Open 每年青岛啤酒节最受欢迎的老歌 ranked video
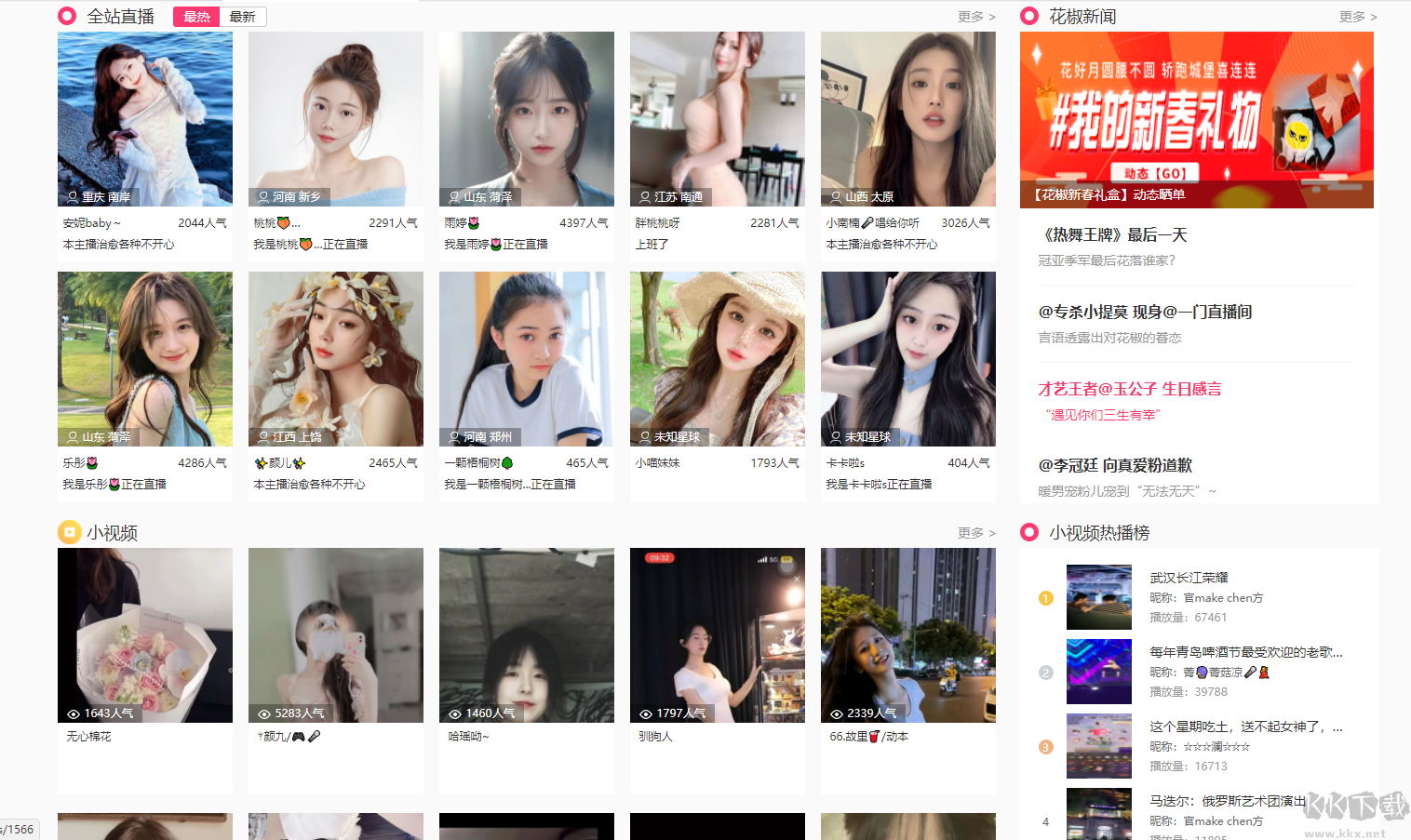 (x=1245, y=652)
